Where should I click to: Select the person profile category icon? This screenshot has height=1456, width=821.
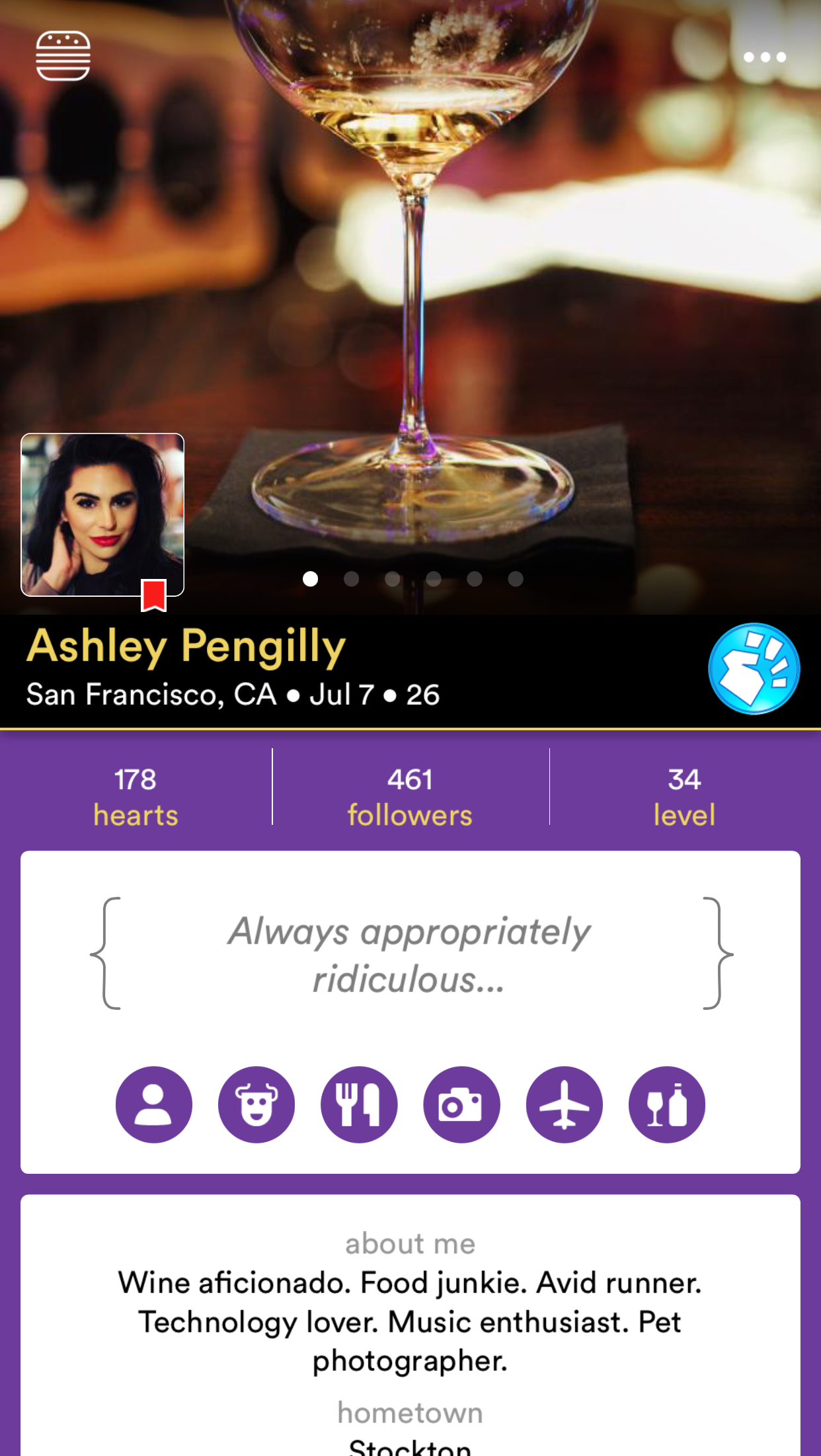click(154, 1104)
